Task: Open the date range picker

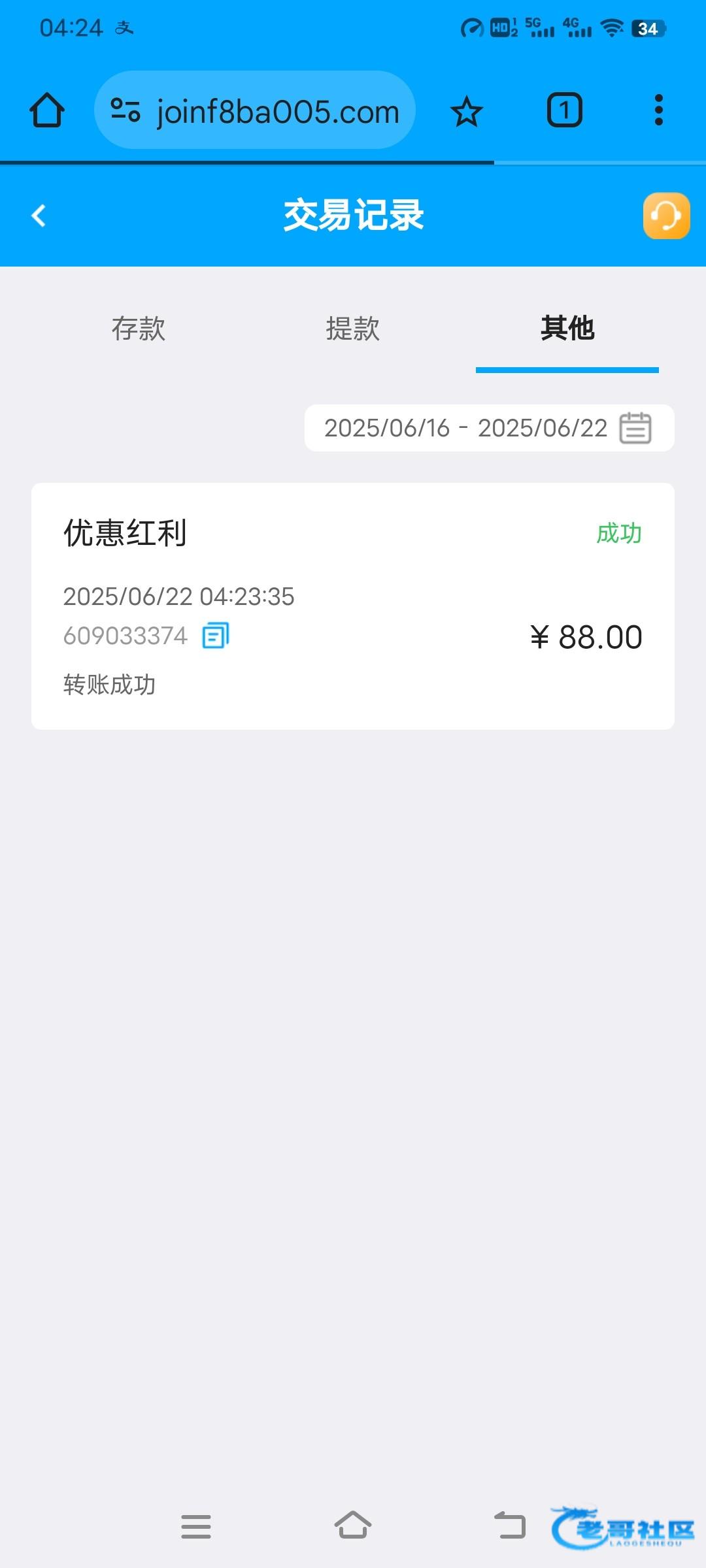Action: point(489,428)
